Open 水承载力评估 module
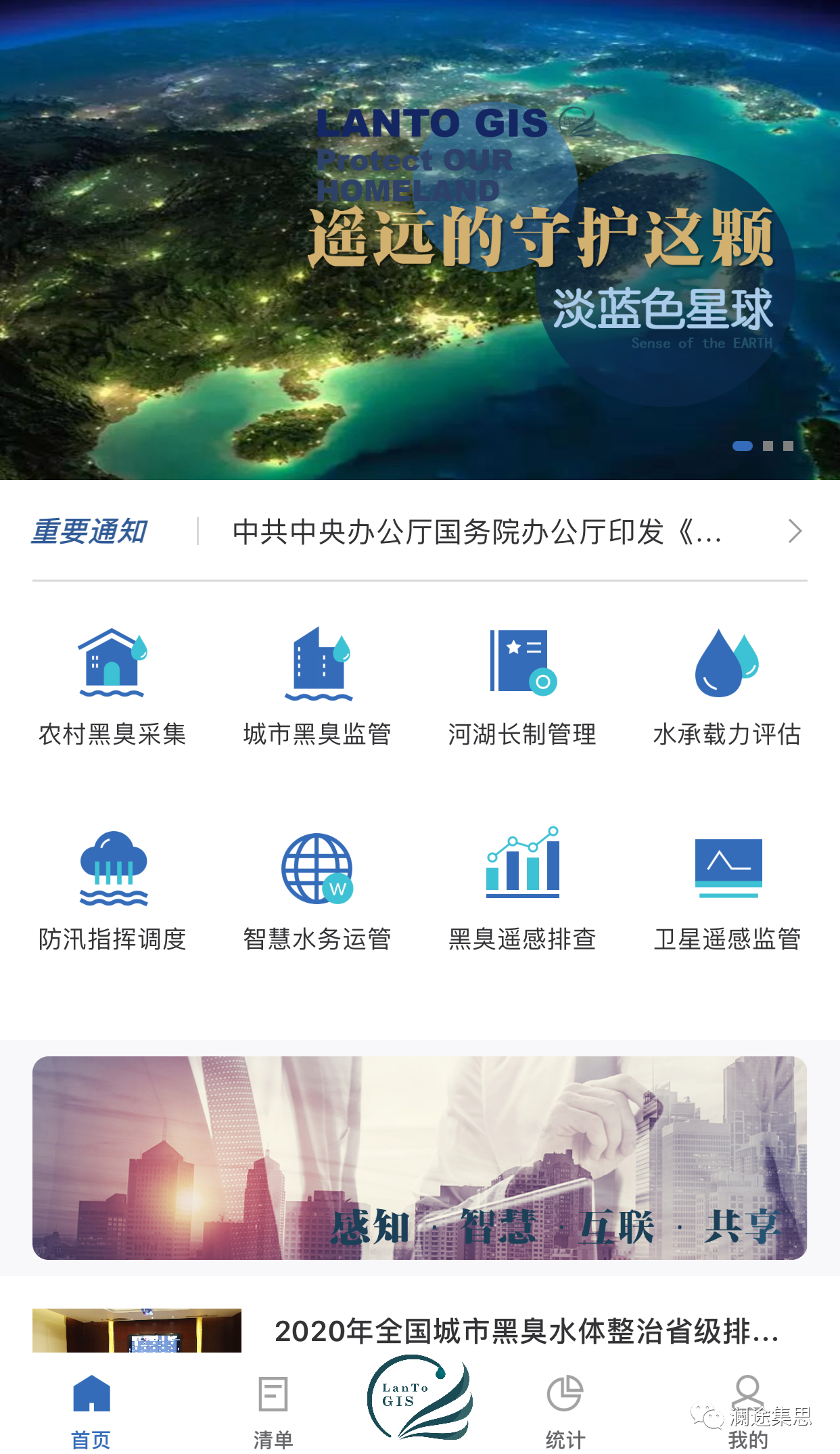840x1454 pixels. [x=727, y=686]
